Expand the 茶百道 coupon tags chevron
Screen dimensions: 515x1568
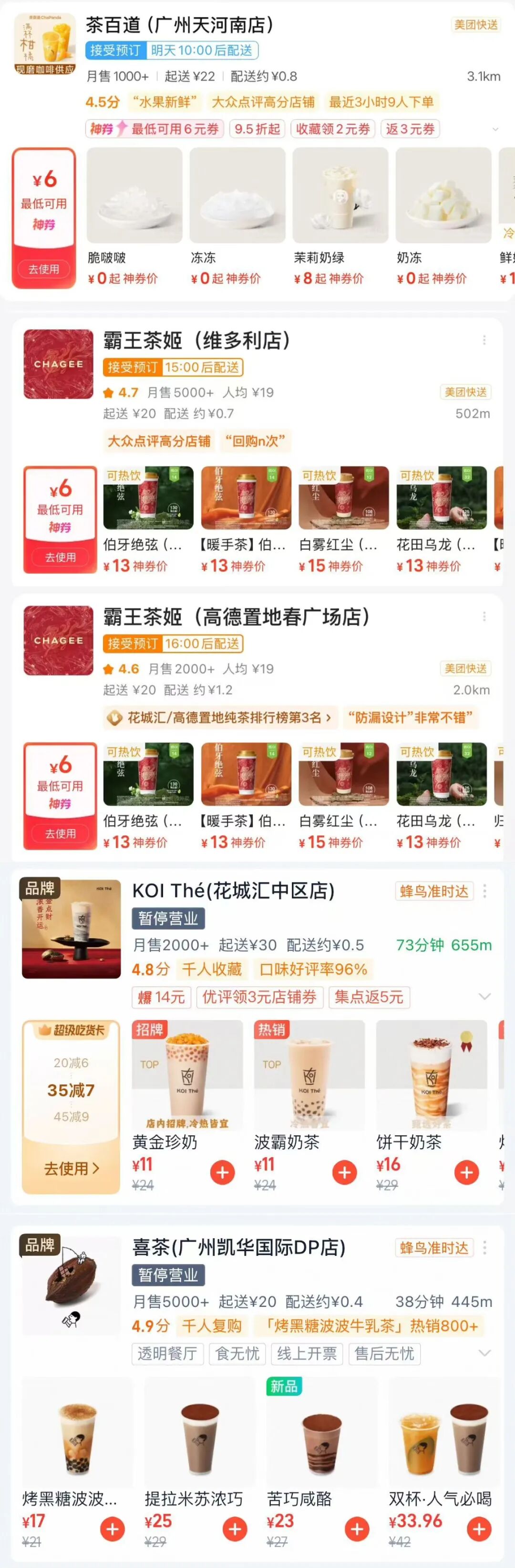495,129
